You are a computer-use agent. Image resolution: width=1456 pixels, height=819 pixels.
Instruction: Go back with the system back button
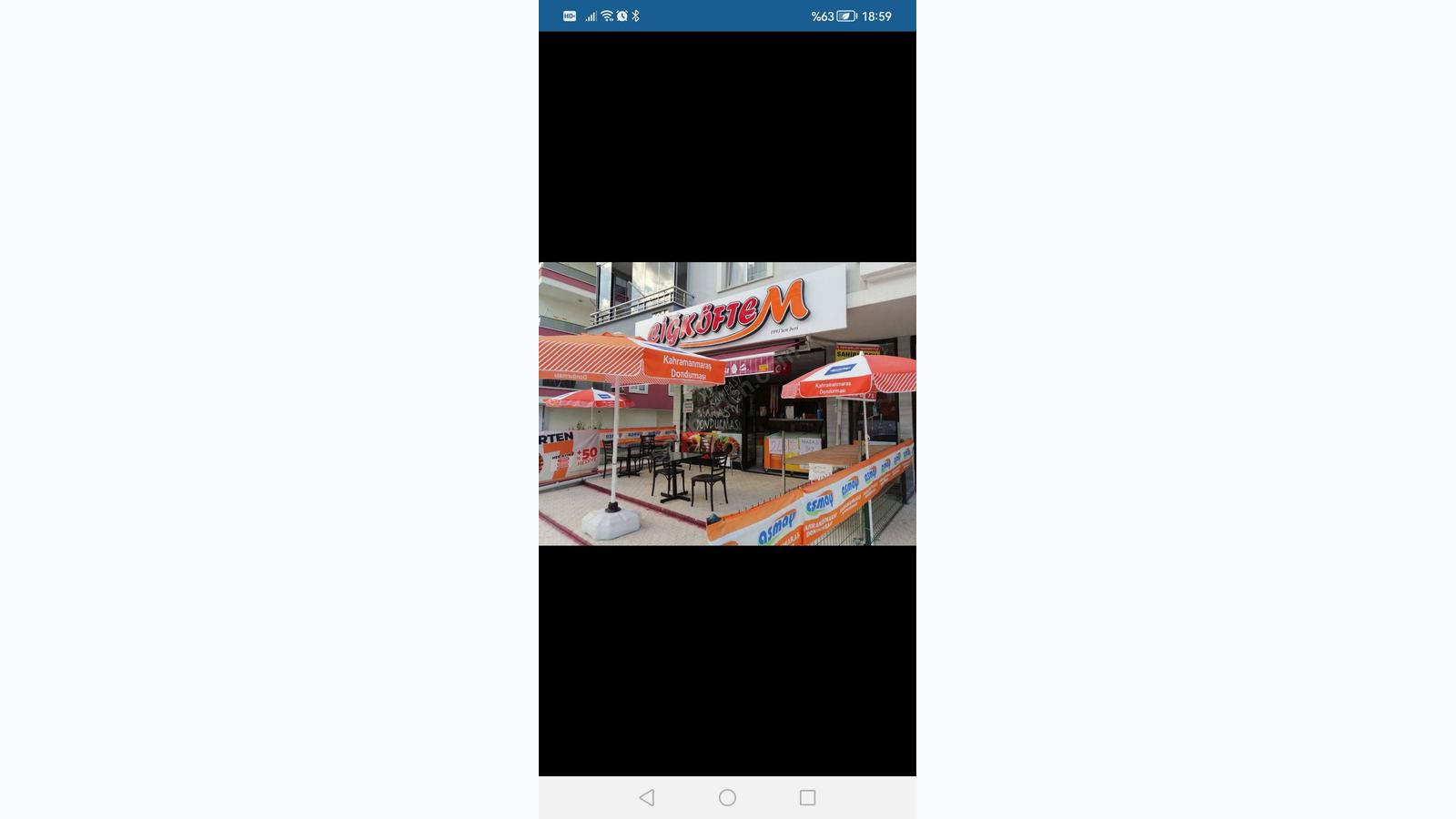pyautogui.click(x=646, y=798)
